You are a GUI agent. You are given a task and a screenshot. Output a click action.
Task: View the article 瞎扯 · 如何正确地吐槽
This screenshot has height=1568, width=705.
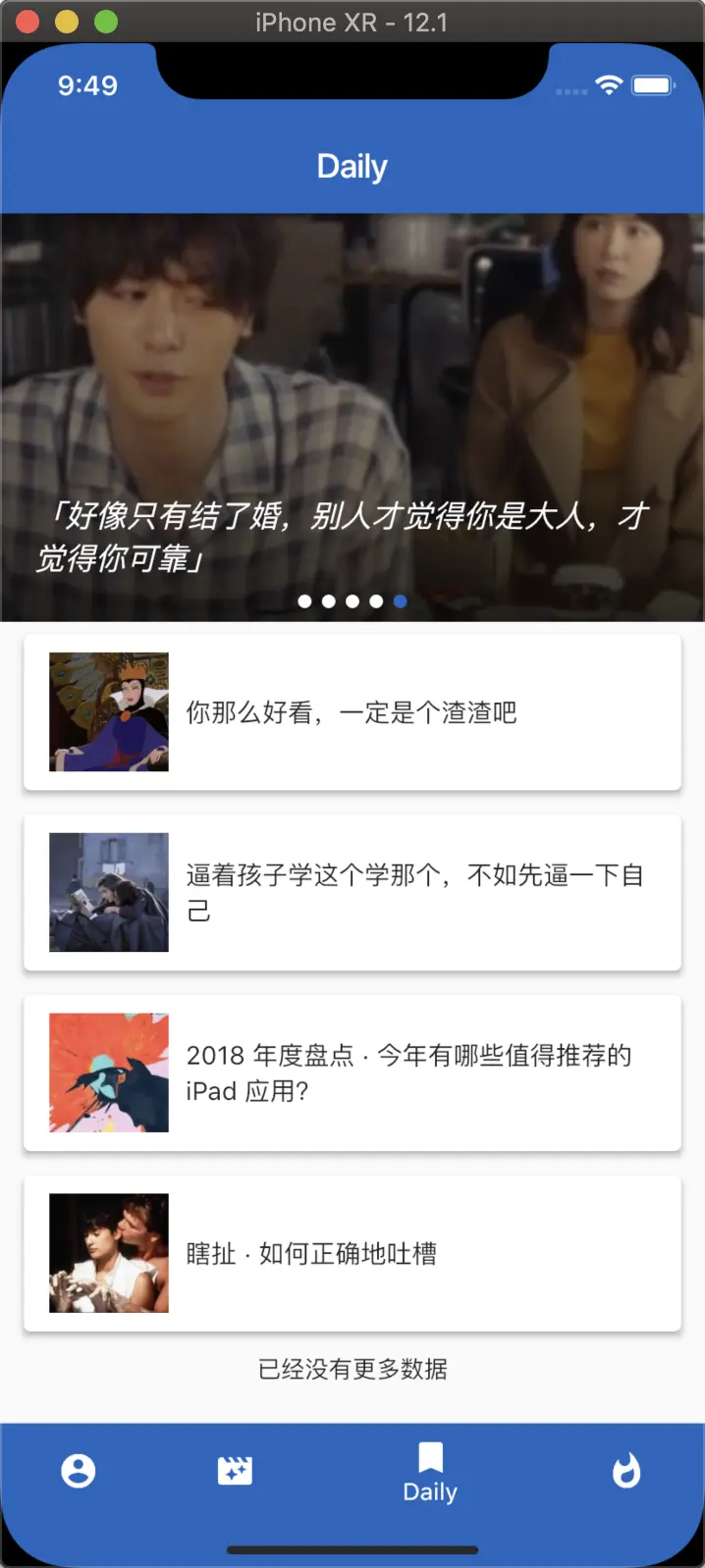[352, 1253]
